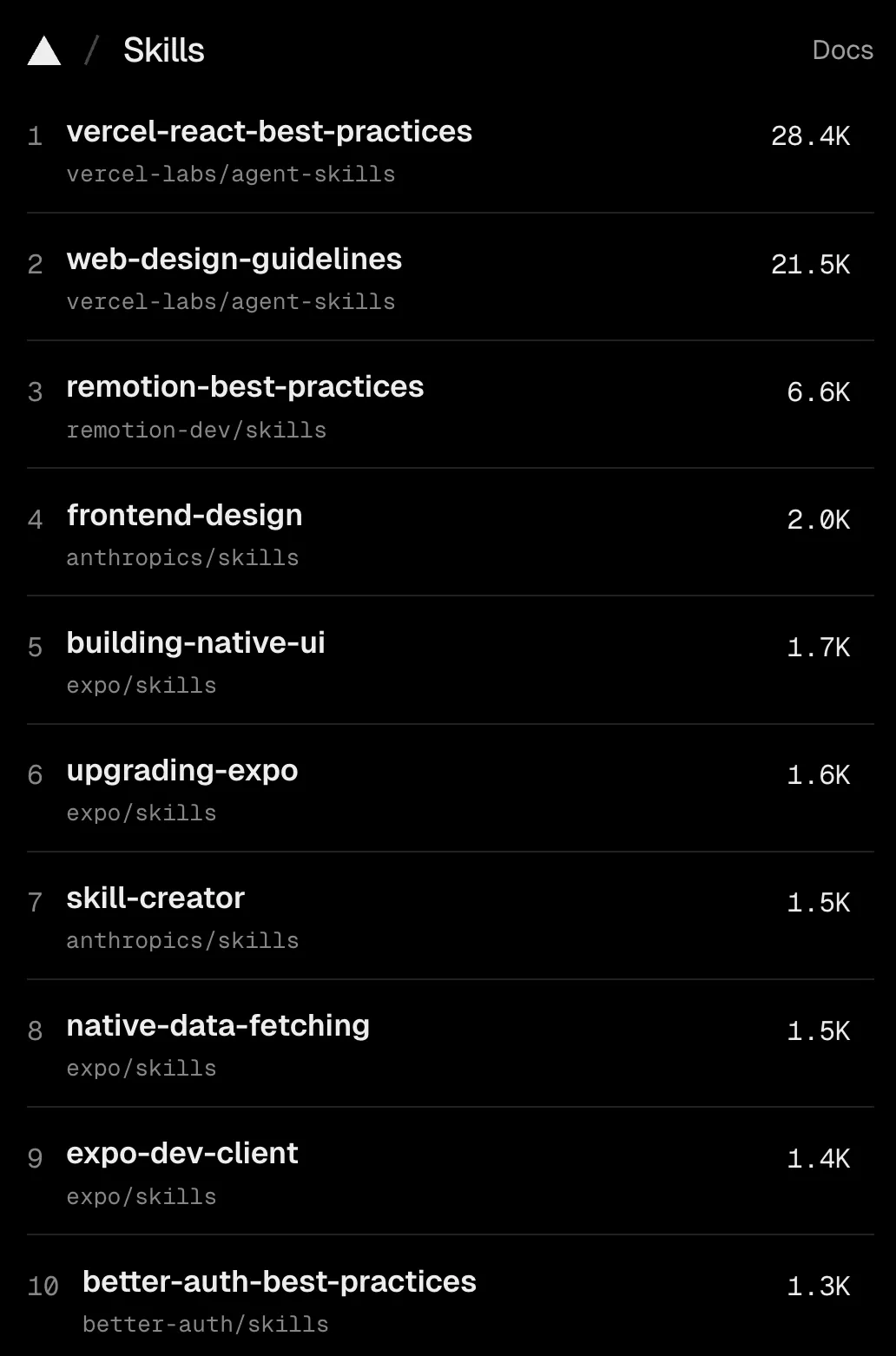Viewport: 896px width, 1356px height.
Task: Open building-native-ui skill
Action: pyautogui.click(x=196, y=643)
